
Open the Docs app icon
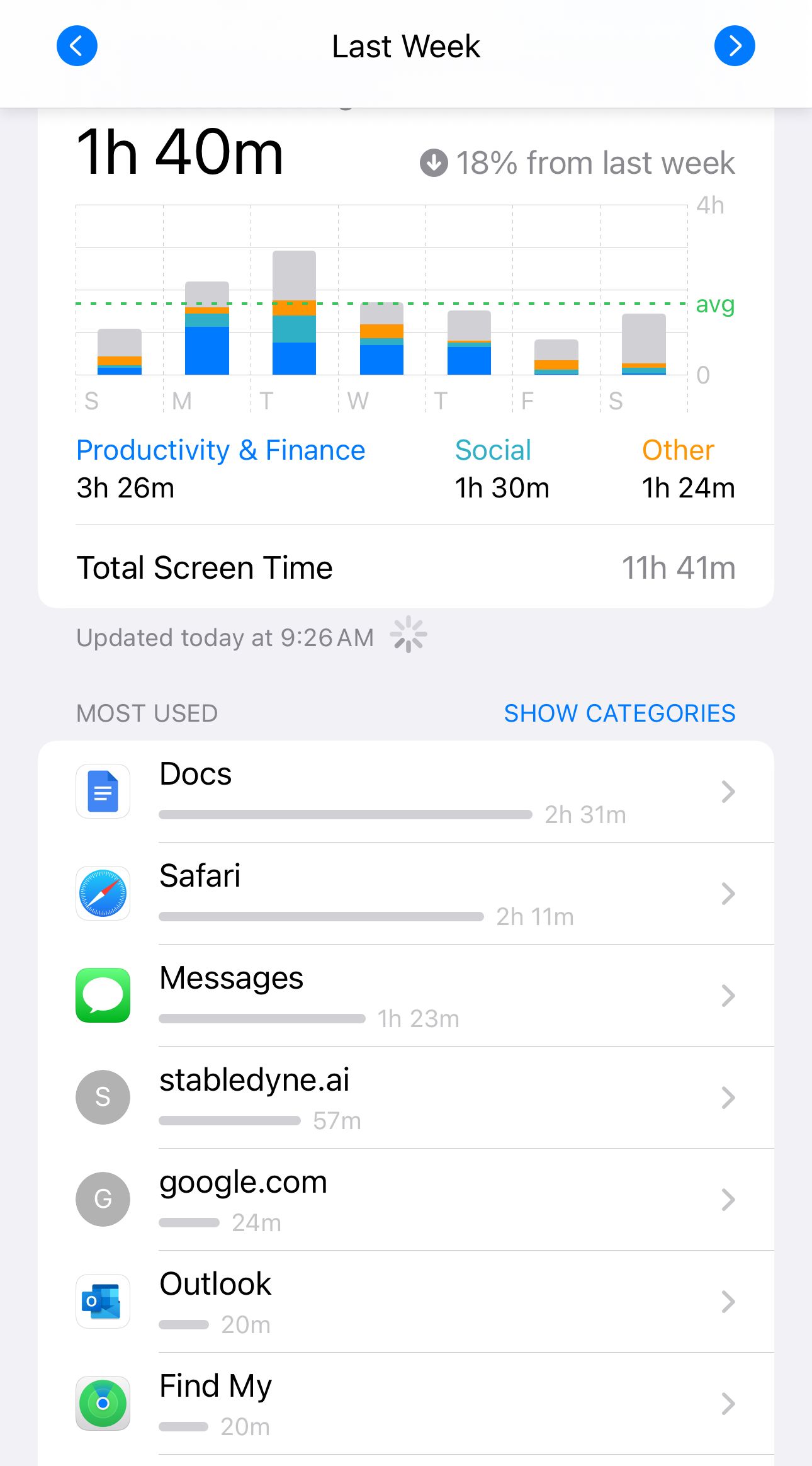pyautogui.click(x=102, y=792)
